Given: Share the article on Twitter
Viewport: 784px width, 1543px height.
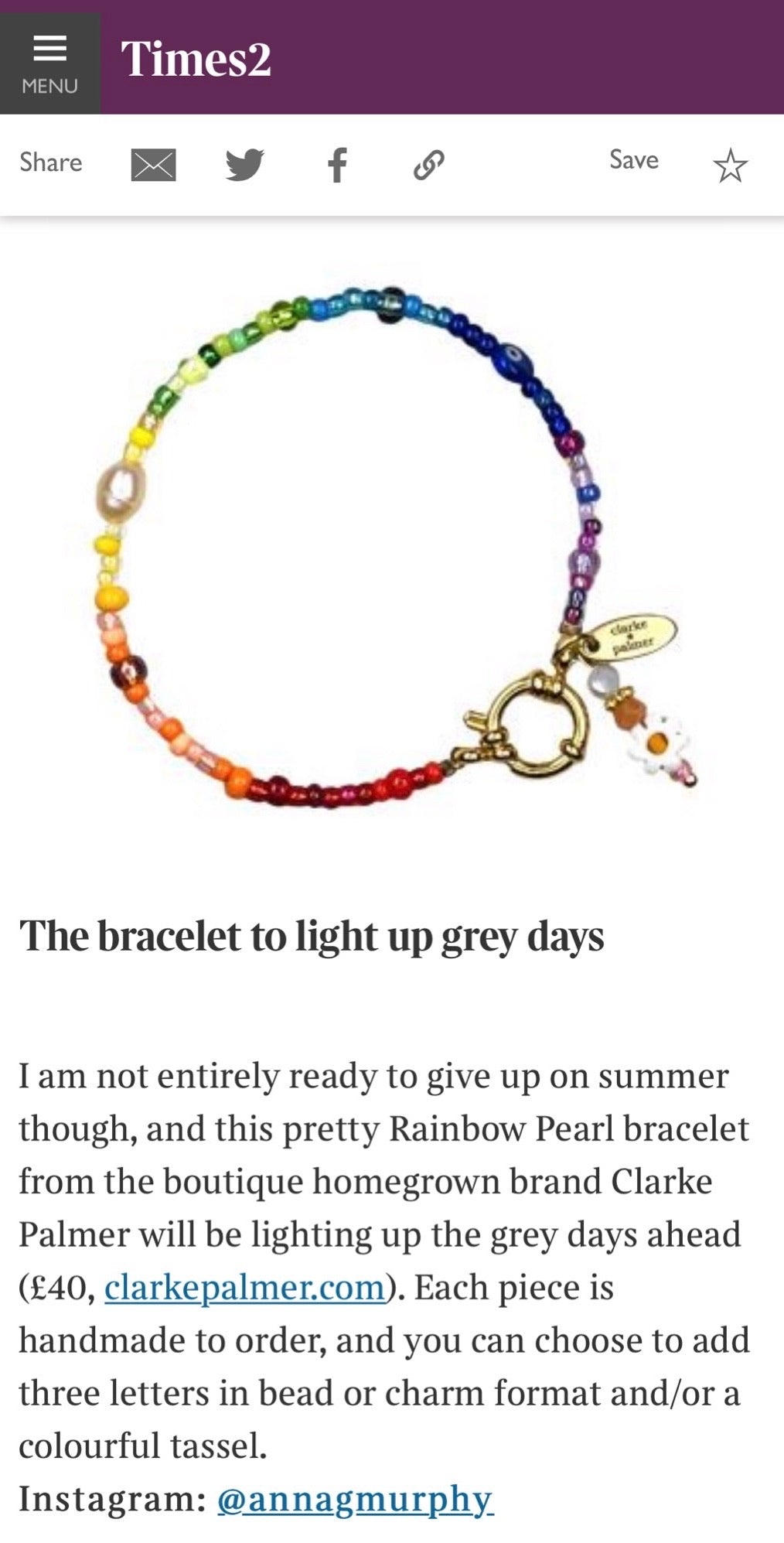Looking at the screenshot, I should tap(245, 164).
